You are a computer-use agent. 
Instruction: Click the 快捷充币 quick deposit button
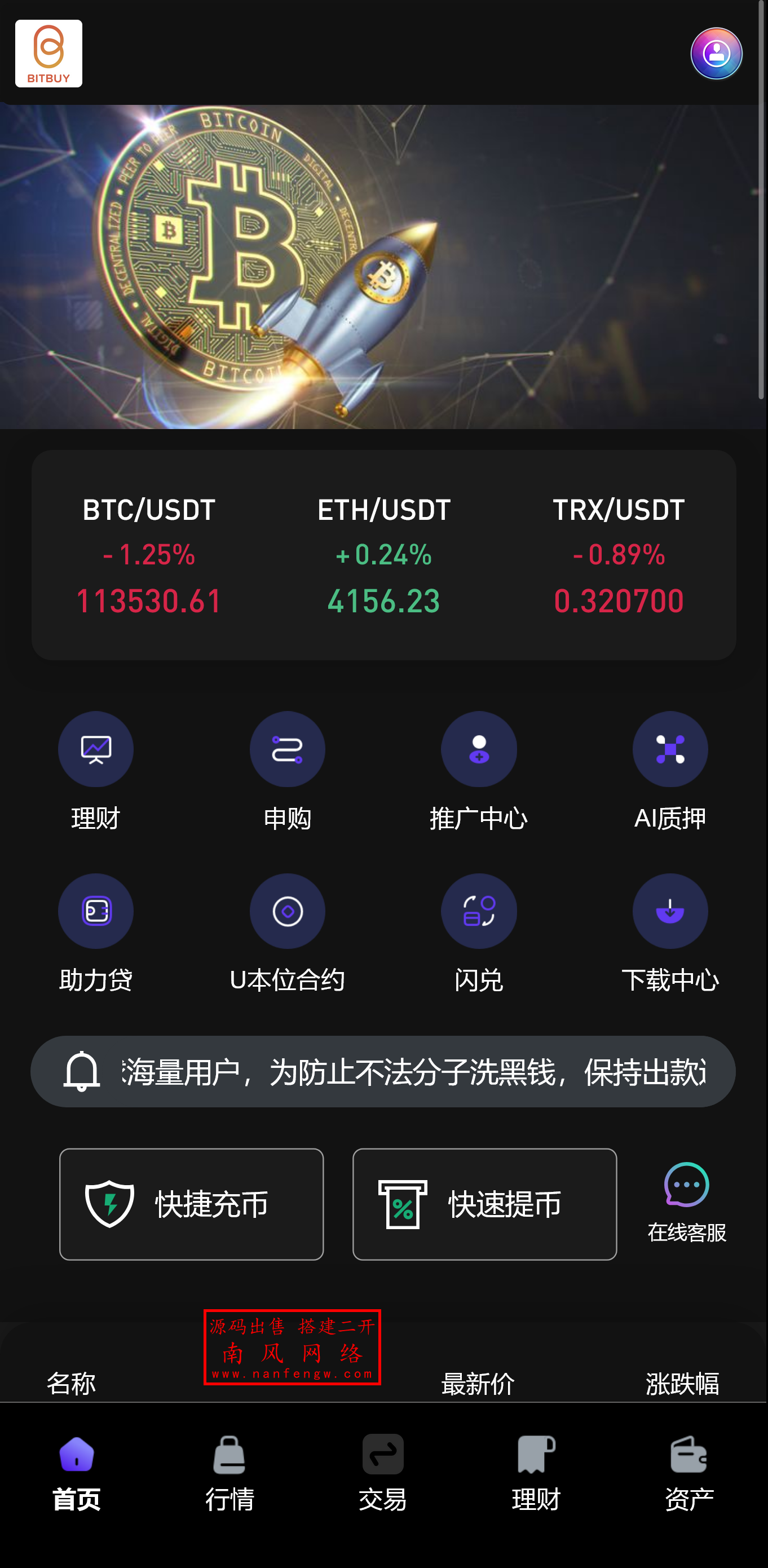point(191,1204)
